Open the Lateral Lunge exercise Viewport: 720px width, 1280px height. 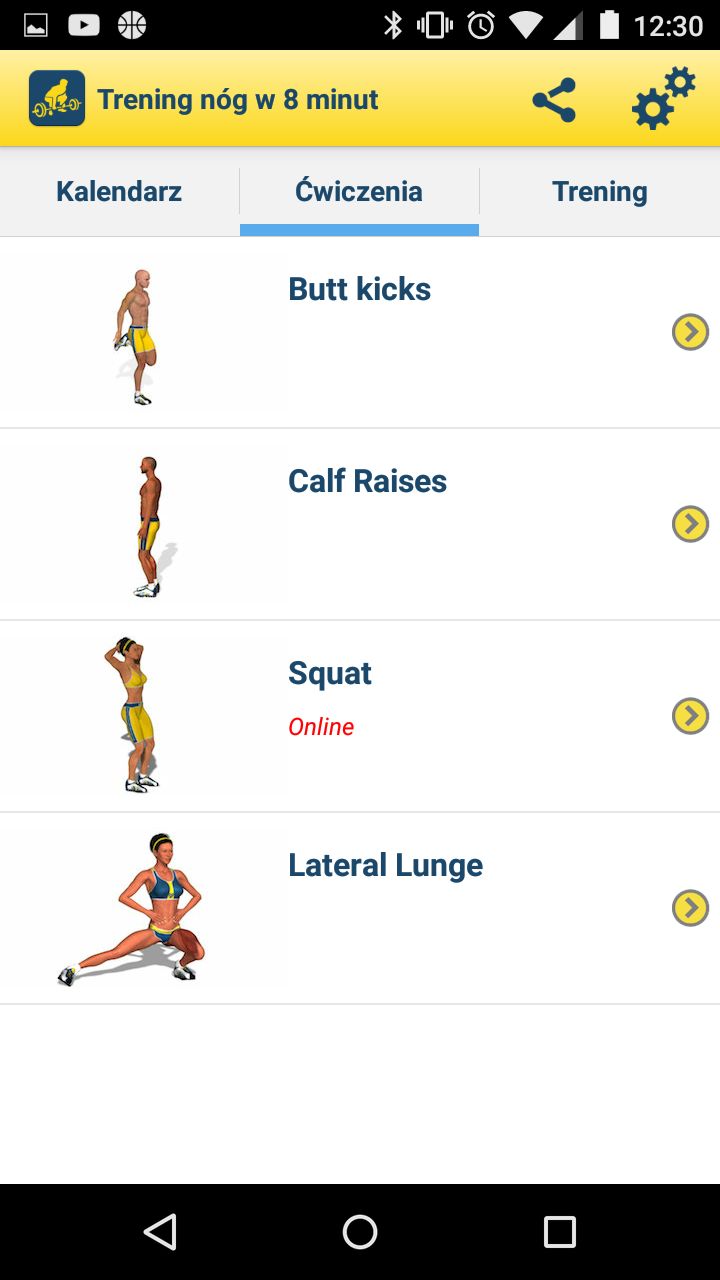pyautogui.click(x=360, y=909)
